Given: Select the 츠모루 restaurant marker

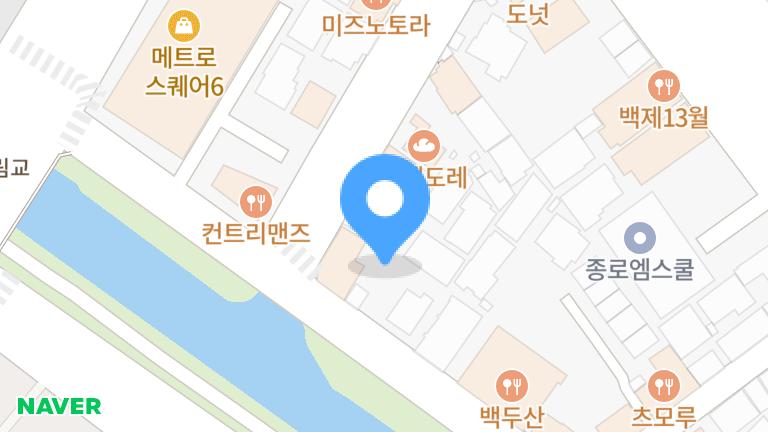Looking at the screenshot, I should coord(664,384).
